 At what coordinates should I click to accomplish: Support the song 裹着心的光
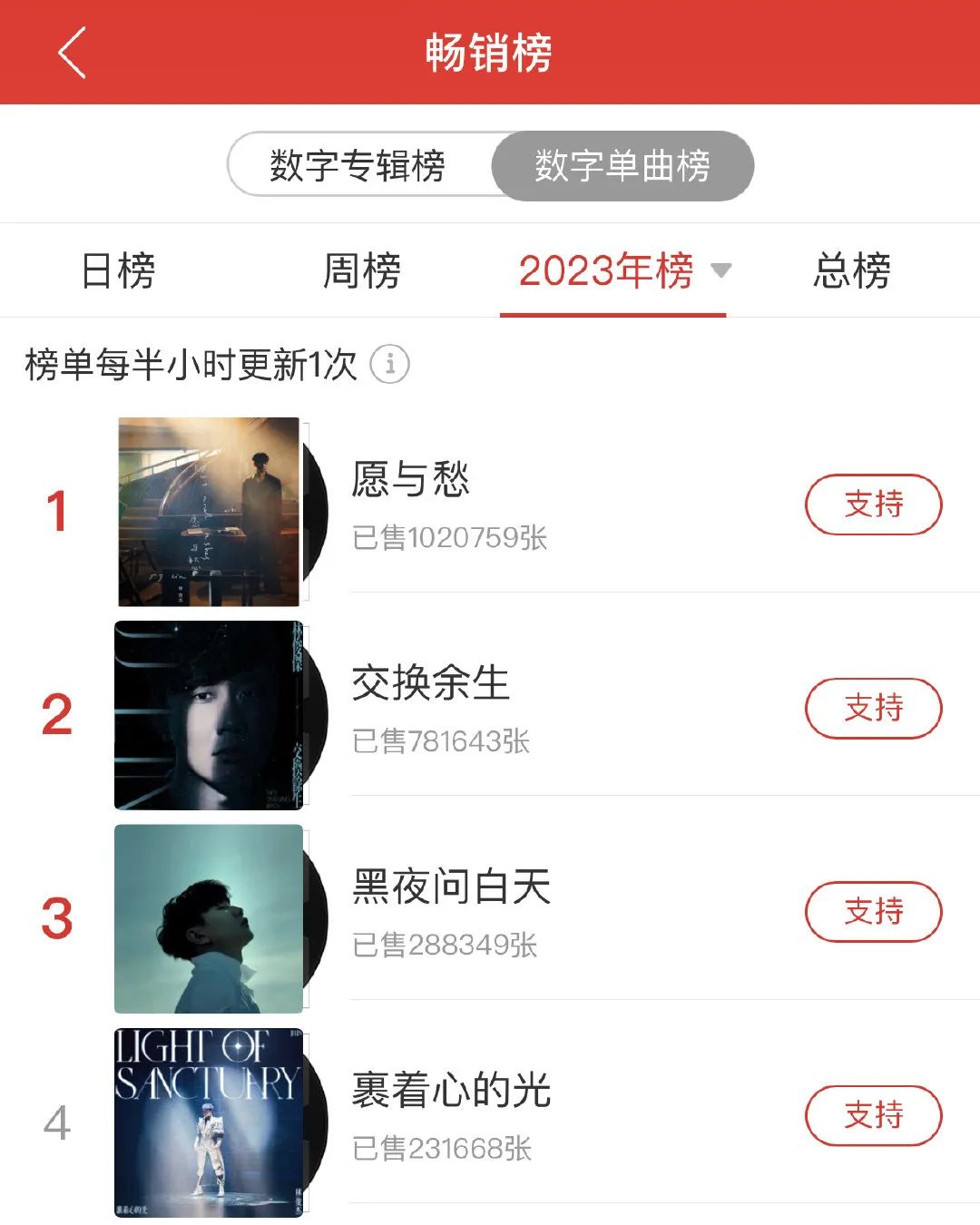click(874, 1115)
